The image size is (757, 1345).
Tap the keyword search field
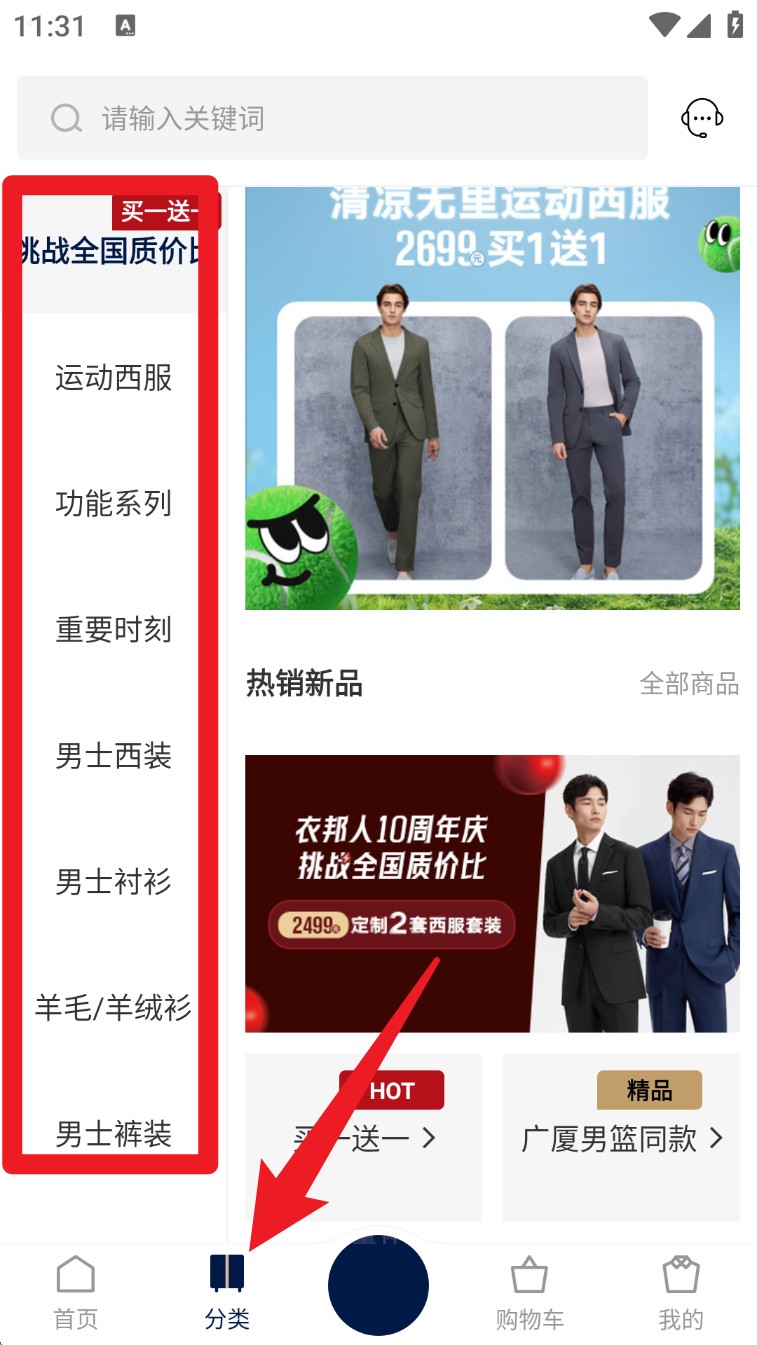(x=330, y=119)
